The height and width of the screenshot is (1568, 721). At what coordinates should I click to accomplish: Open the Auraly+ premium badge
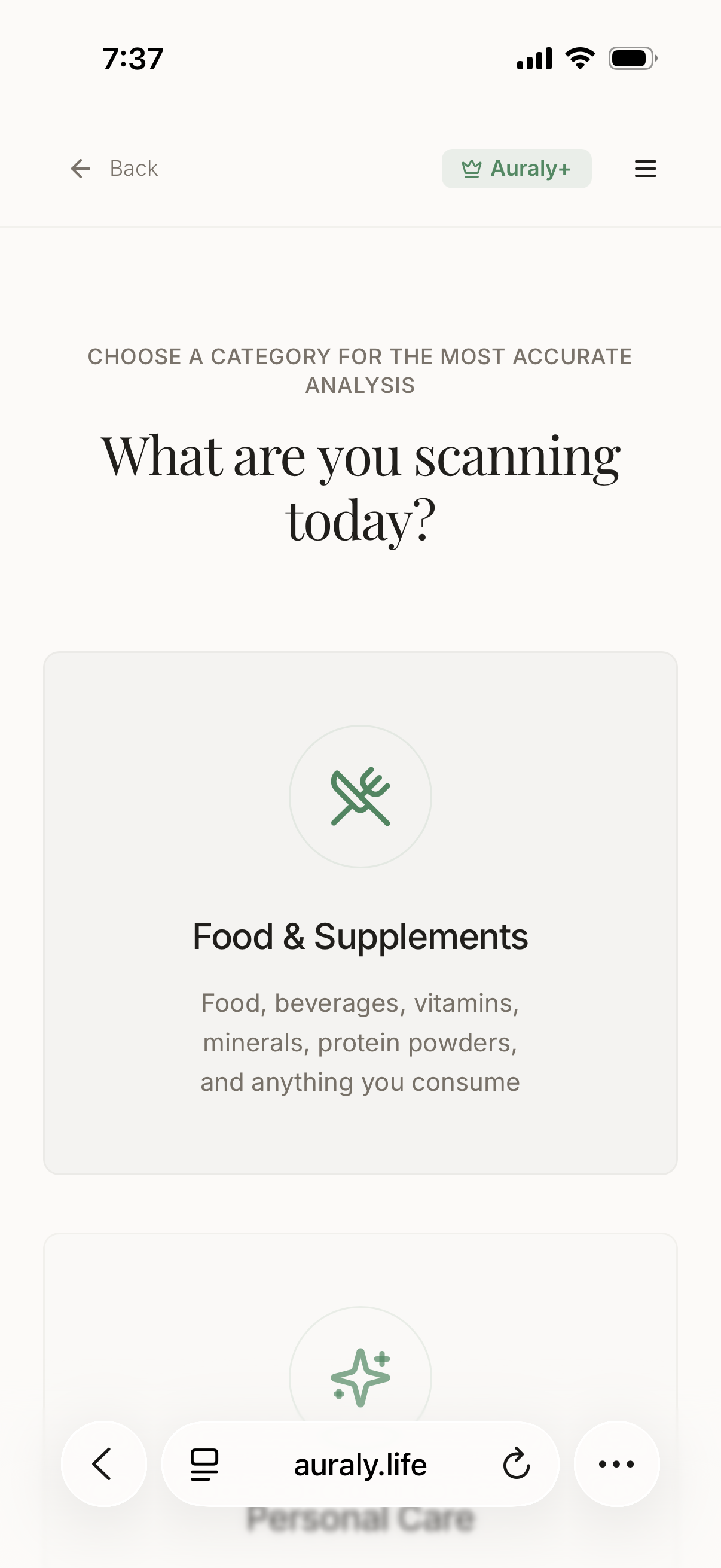[516, 169]
